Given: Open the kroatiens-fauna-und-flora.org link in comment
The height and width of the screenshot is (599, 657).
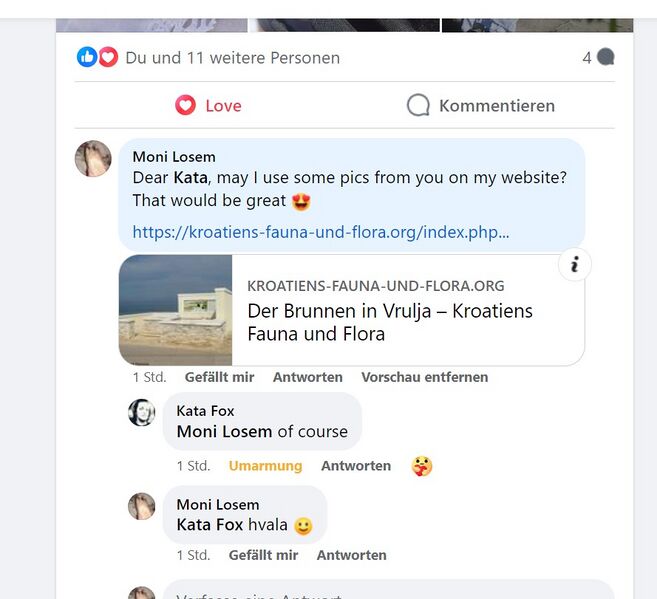Looking at the screenshot, I should (x=320, y=233).
